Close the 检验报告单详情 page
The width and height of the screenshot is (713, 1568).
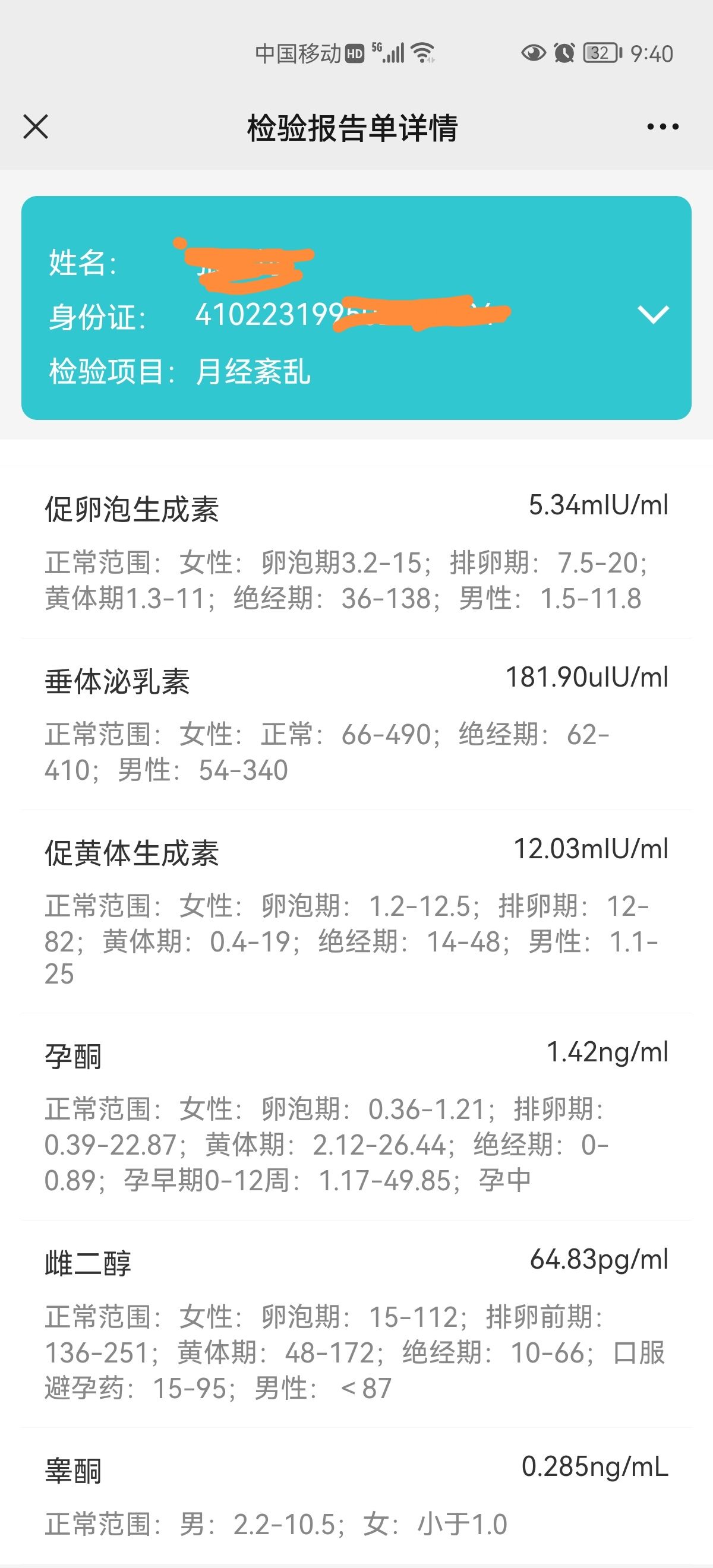coord(36,127)
